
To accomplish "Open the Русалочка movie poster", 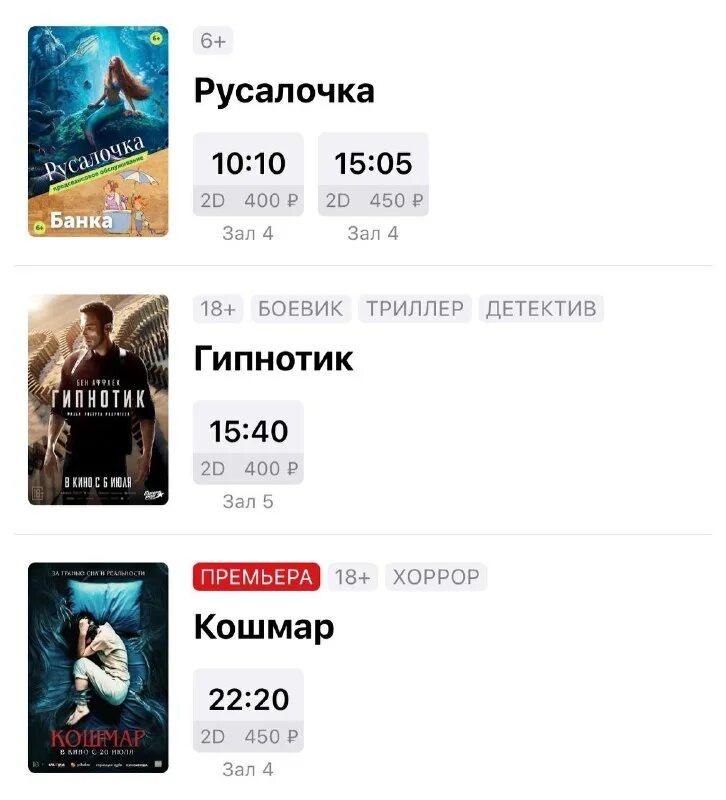I will click(97, 124).
